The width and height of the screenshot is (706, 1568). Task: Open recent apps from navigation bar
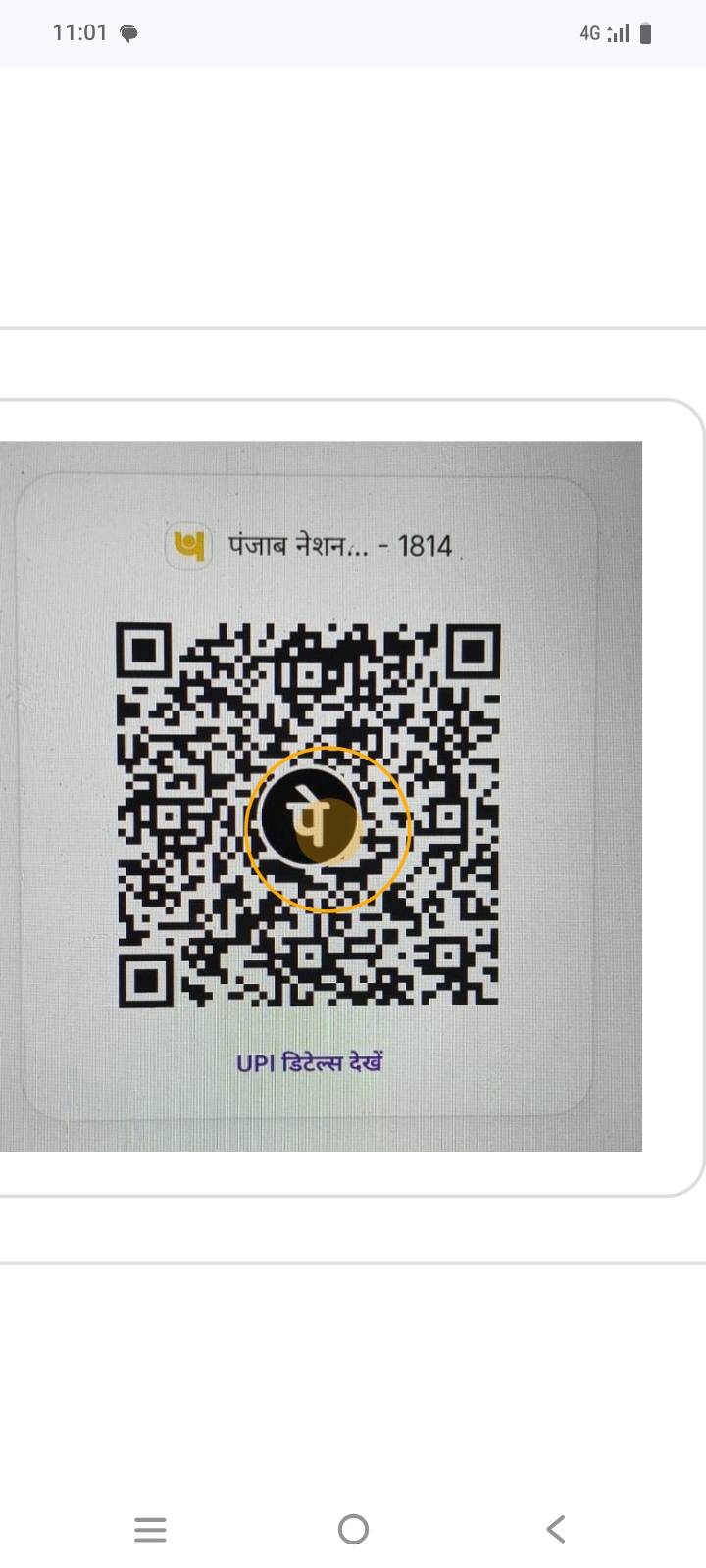(x=150, y=1529)
